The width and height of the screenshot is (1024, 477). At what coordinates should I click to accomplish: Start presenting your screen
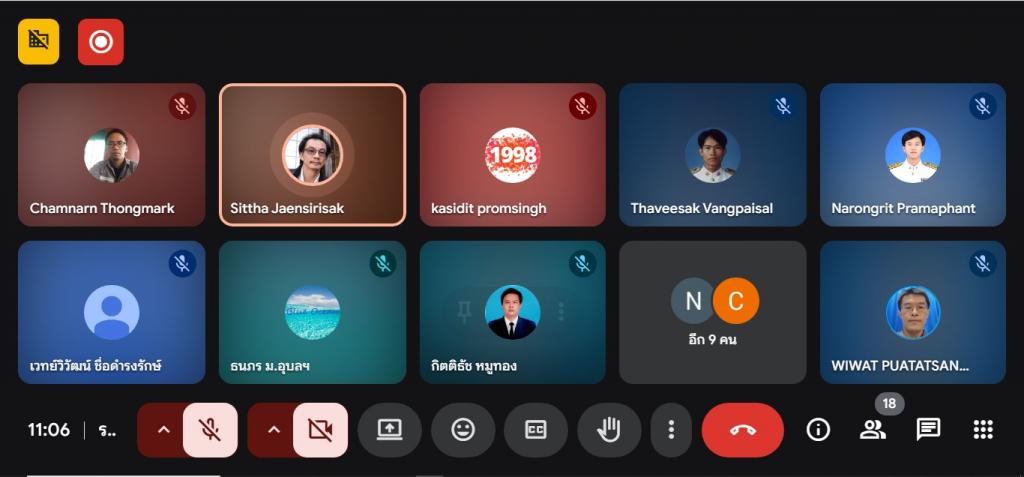389,430
